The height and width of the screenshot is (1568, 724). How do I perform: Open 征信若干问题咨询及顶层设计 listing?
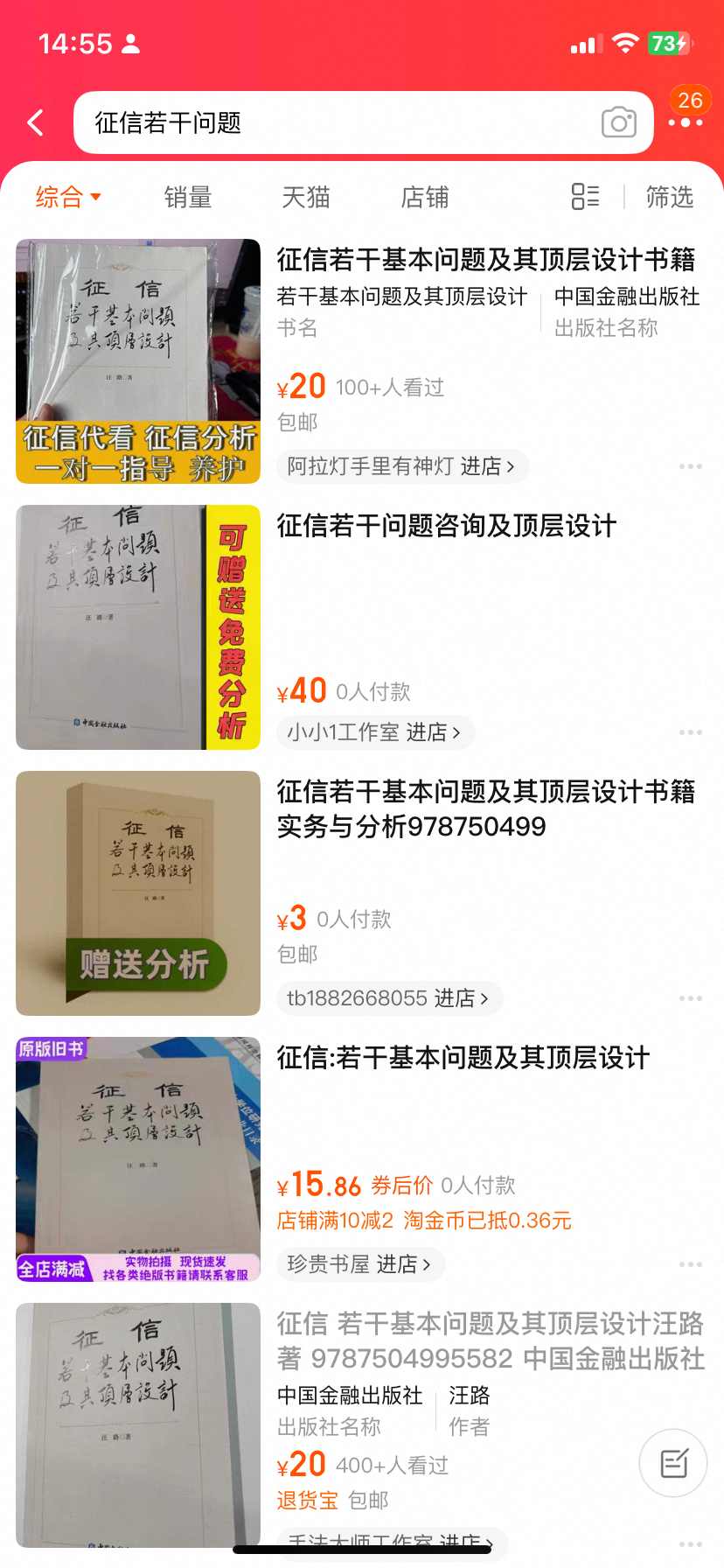(x=447, y=526)
